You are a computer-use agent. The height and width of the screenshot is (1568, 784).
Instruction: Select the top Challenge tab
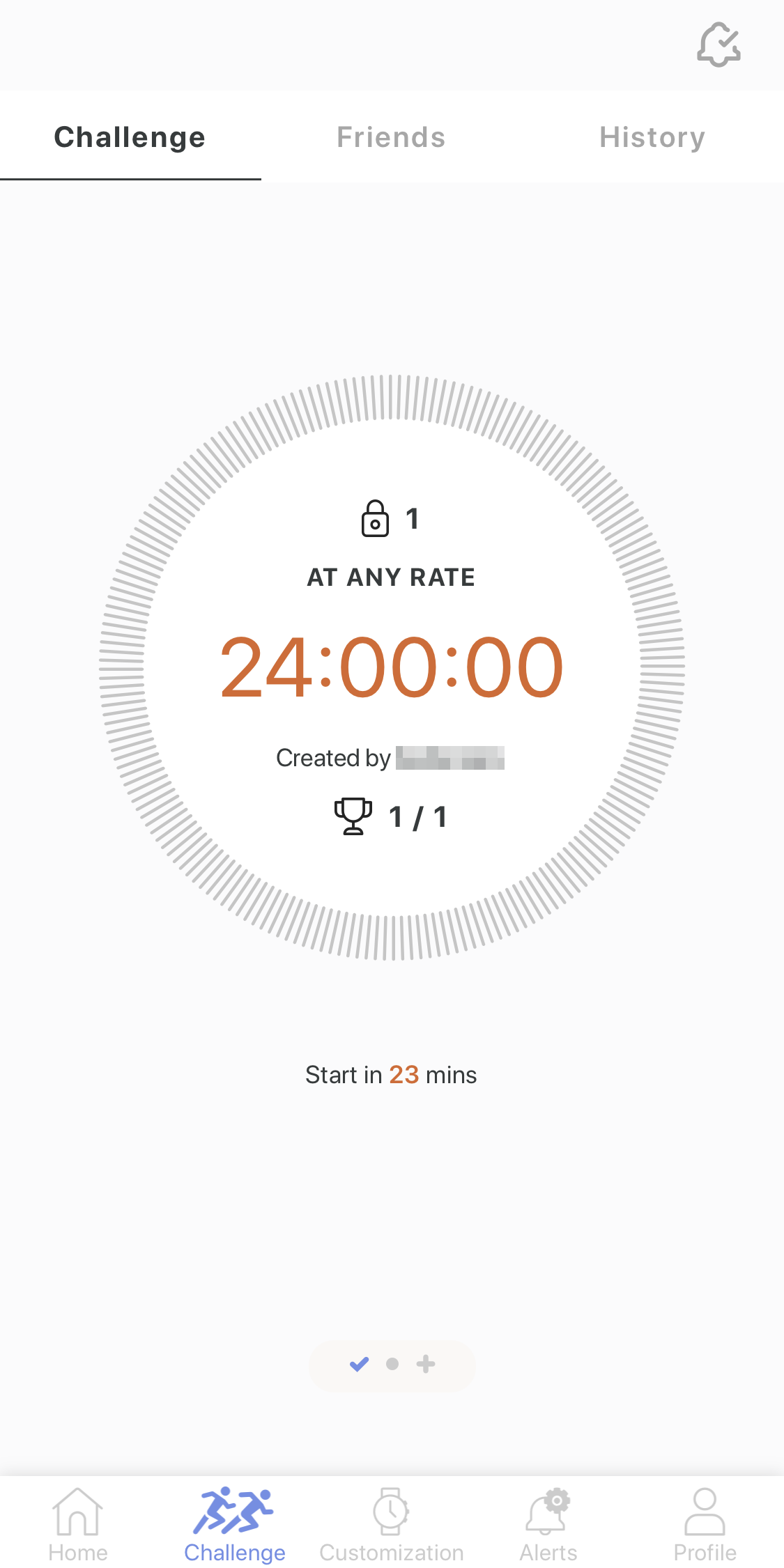(130, 137)
